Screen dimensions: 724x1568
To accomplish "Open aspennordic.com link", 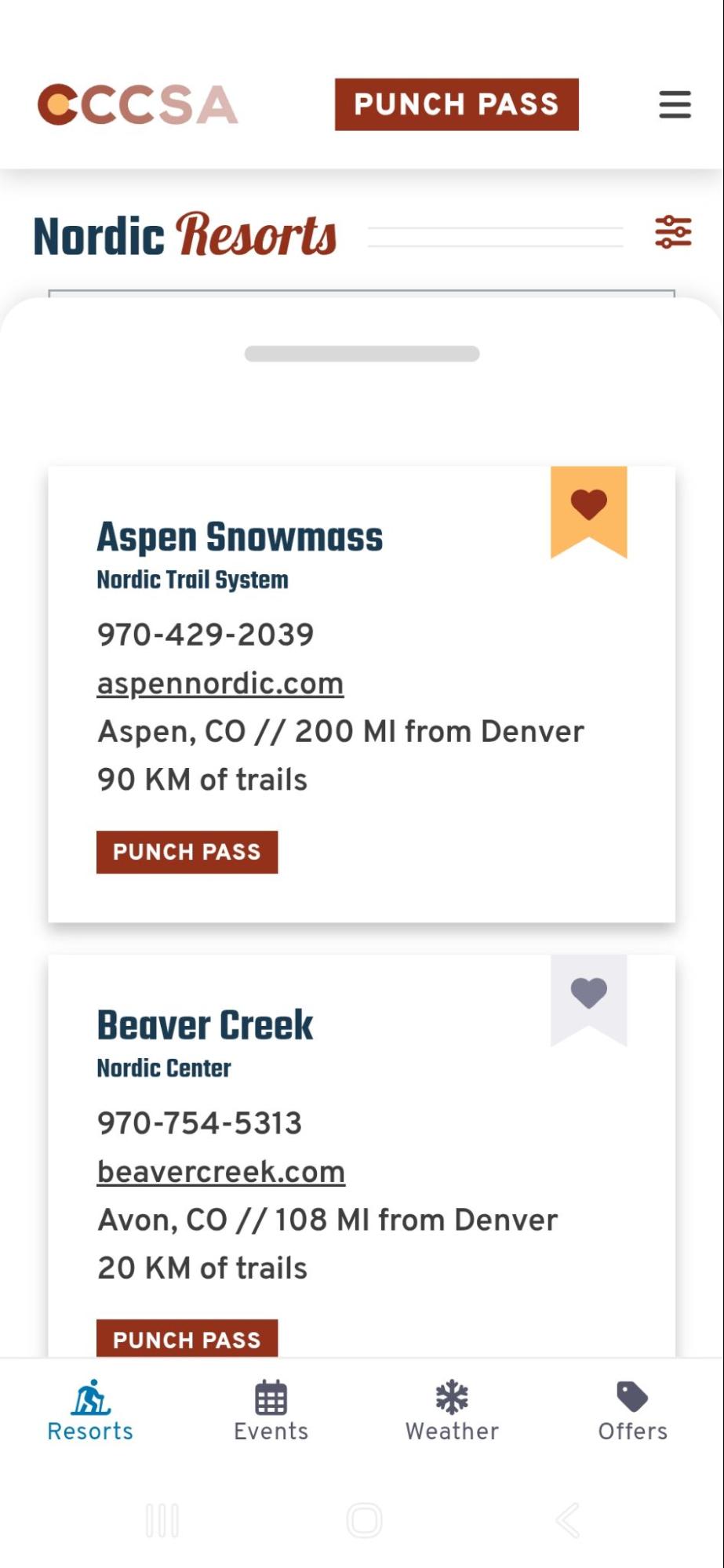I will pyautogui.click(x=220, y=683).
